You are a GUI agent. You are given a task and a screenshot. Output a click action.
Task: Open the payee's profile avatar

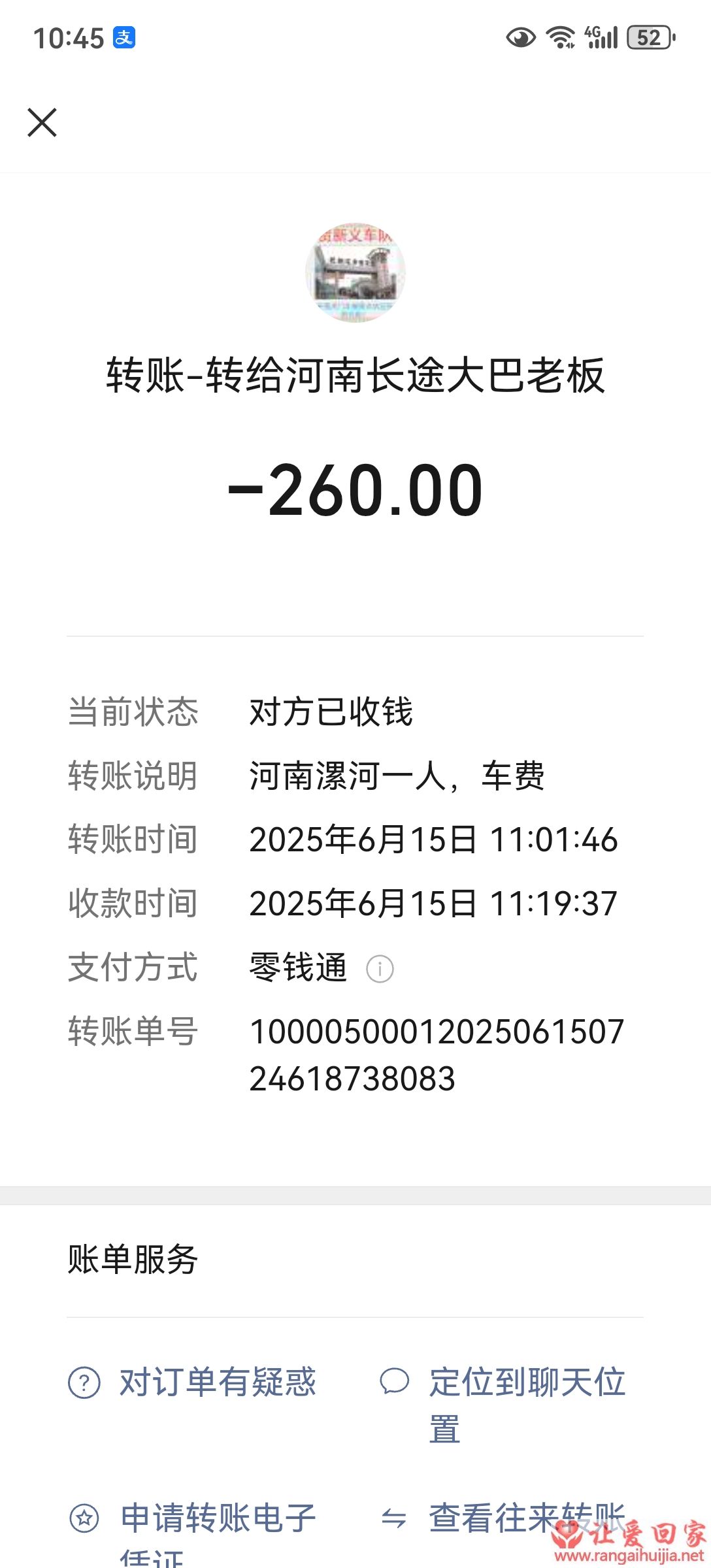point(355,272)
